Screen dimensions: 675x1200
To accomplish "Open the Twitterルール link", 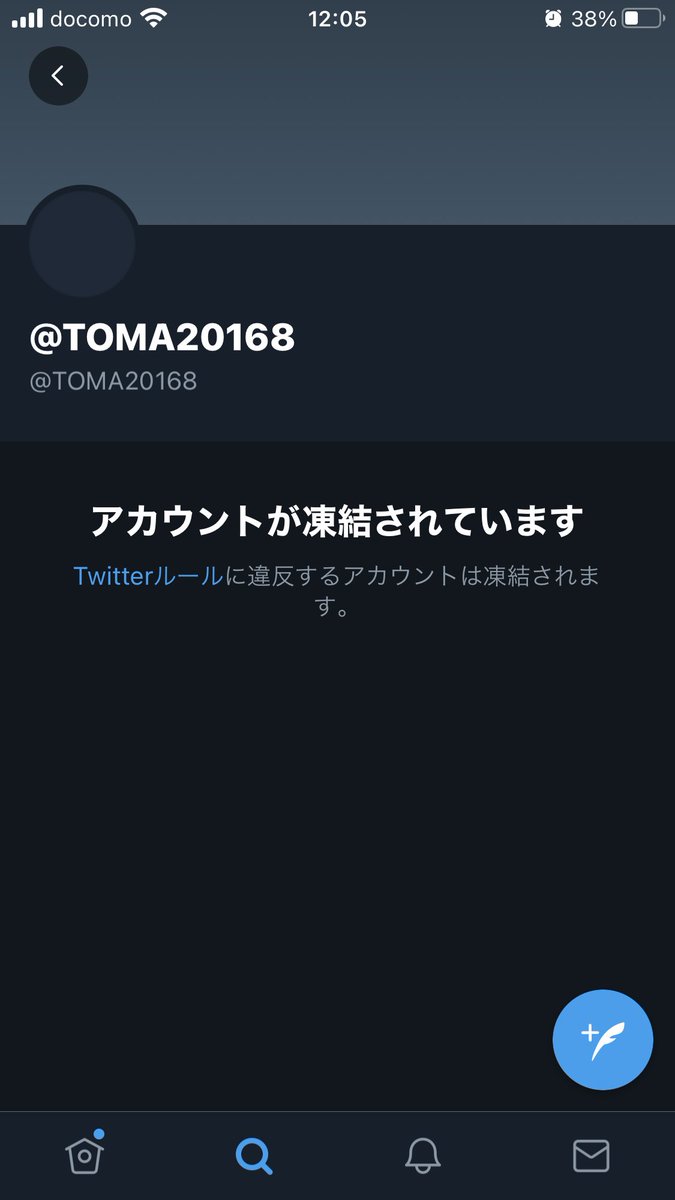I will 148,576.
